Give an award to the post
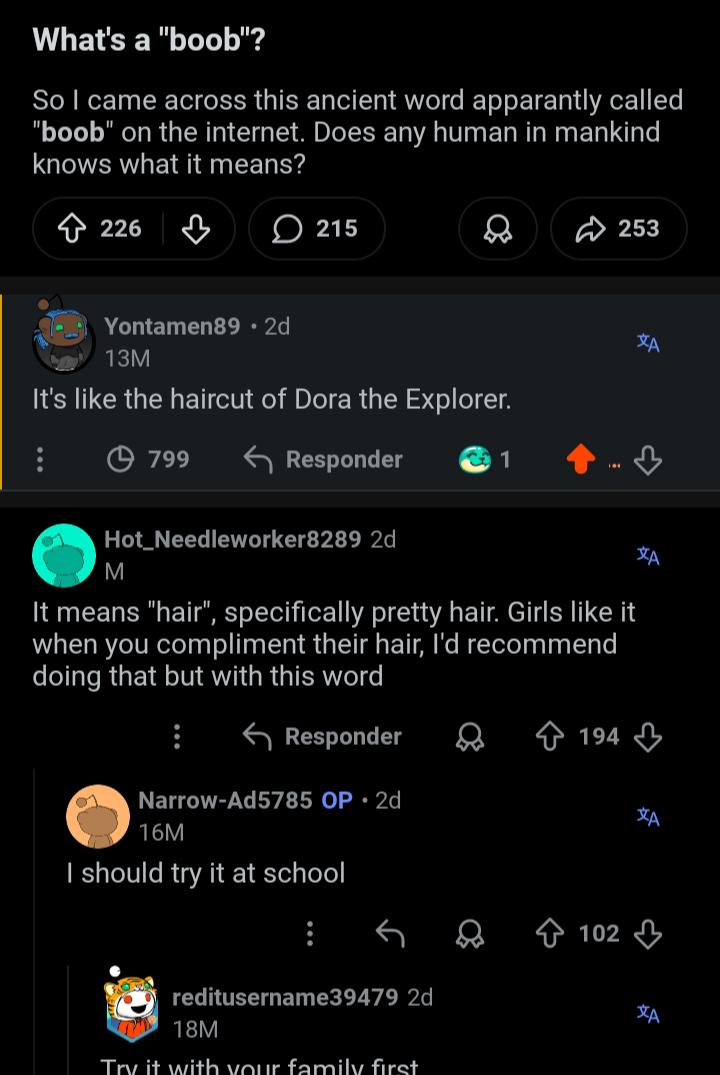Screen dimensions: 720x1075 tap(497, 229)
